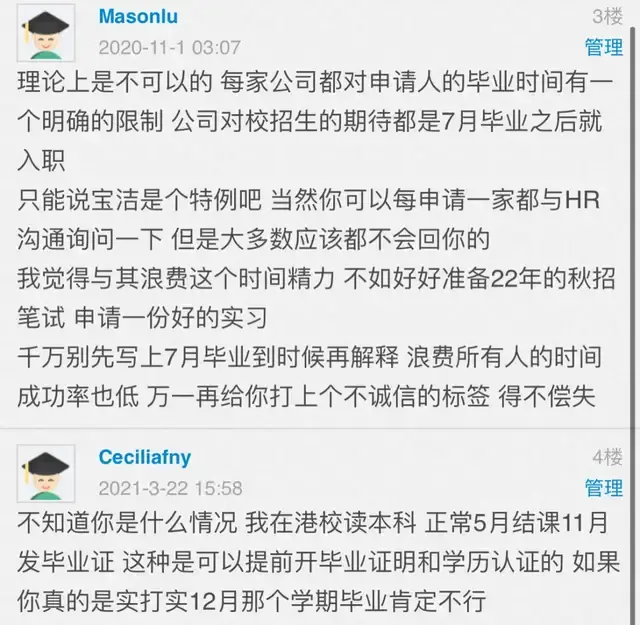This screenshot has width=640, height=625.
Task: Open Ceciliafny's user profile link
Action: pyautogui.click(x=145, y=457)
